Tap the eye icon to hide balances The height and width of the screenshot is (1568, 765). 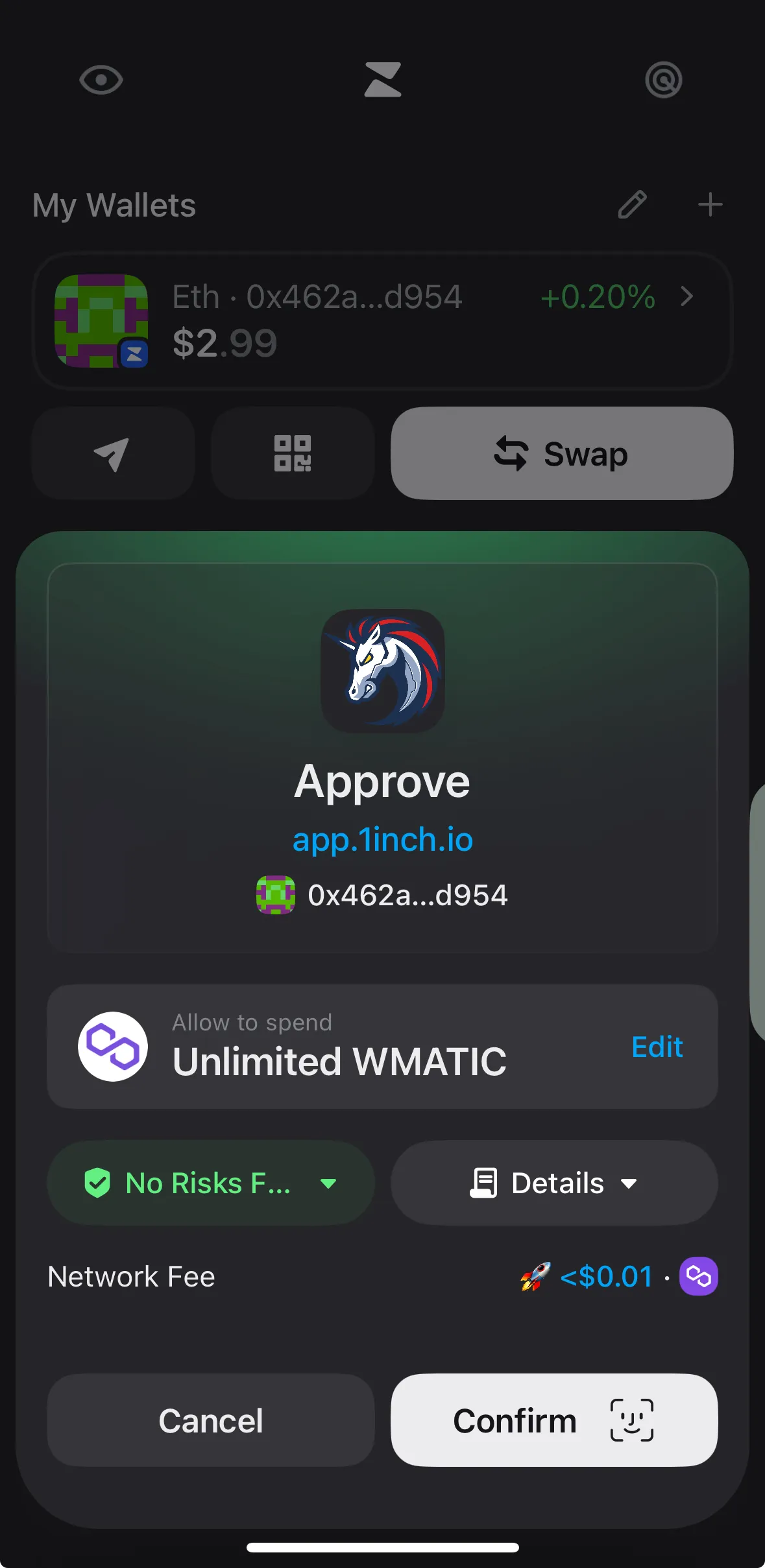click(101, 80)
